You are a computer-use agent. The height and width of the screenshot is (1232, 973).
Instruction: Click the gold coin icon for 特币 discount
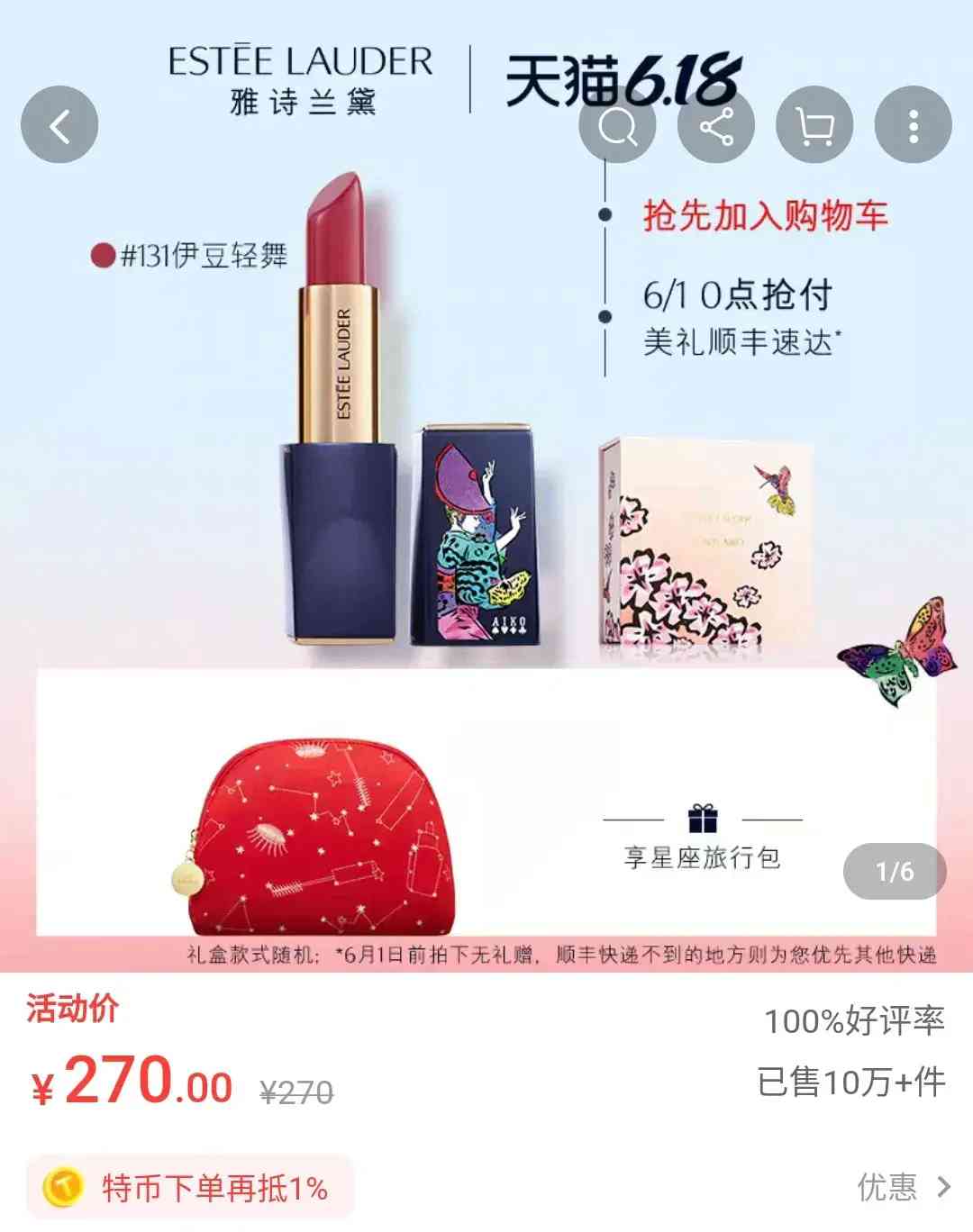click(x=65, y=1188)
